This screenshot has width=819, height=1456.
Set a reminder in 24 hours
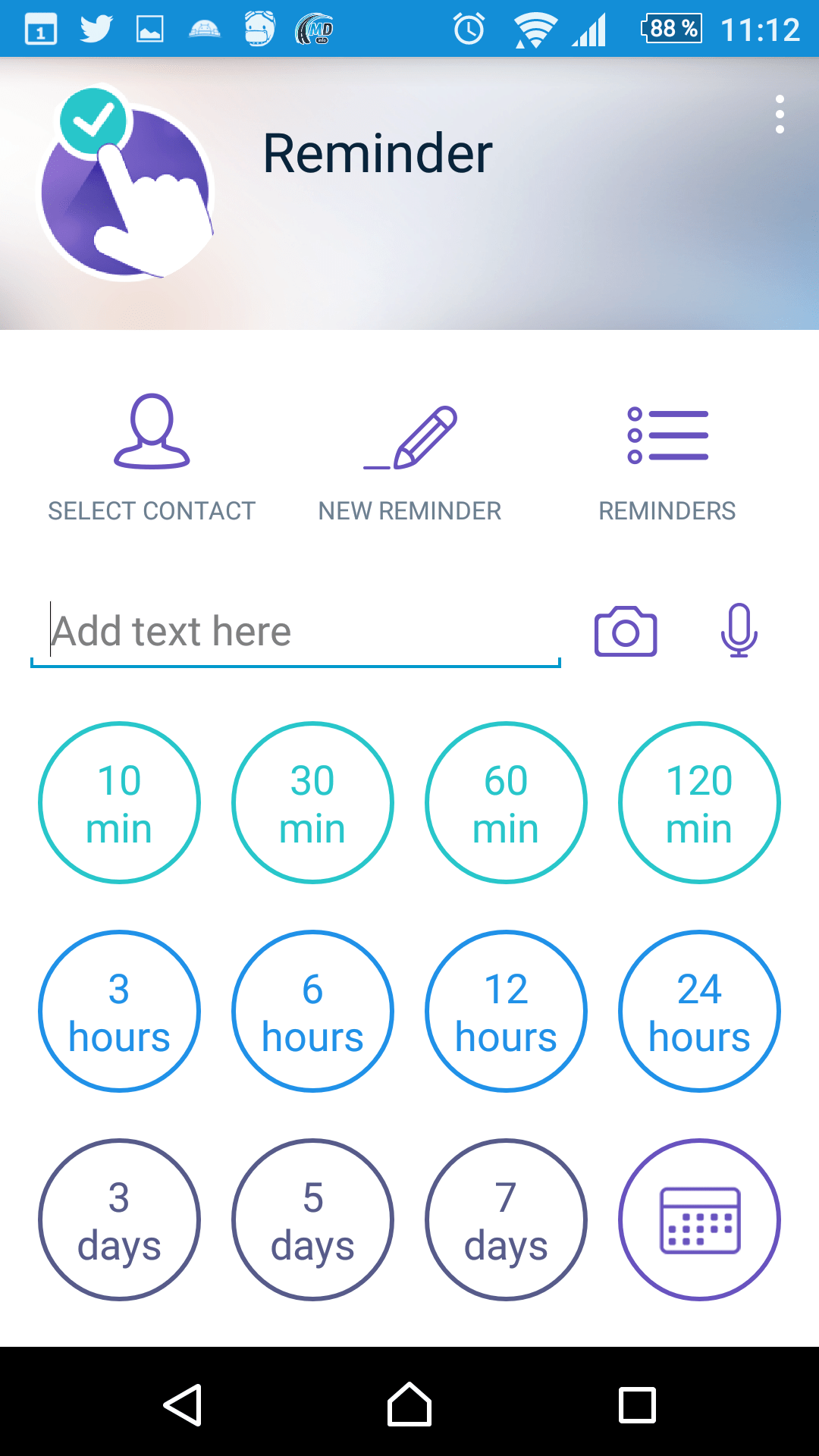pyautogui.click(x=699, y=1011)
